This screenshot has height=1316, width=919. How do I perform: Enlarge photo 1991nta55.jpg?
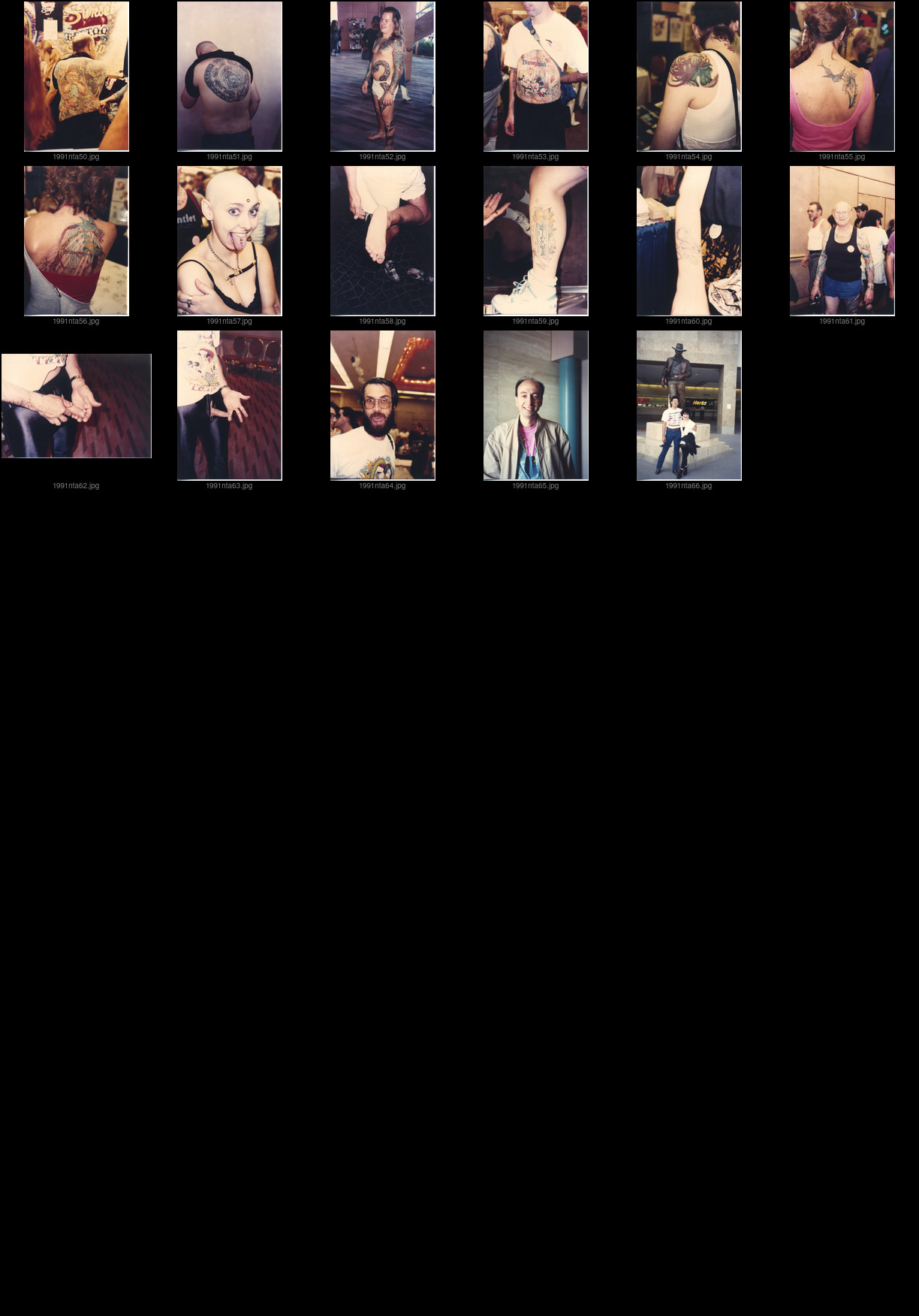(842, 76)
